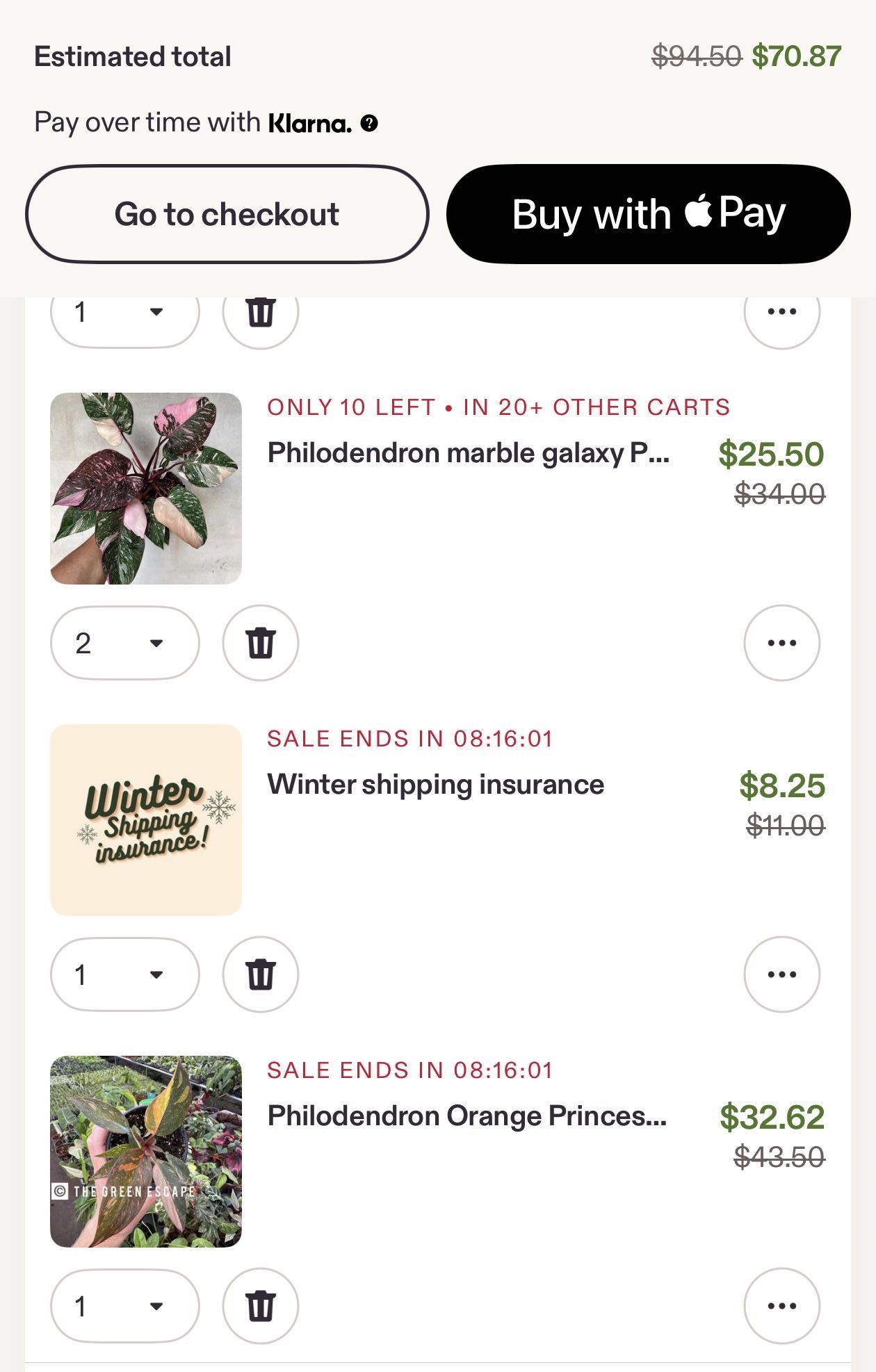Trash the Philodendron Orange Princess item
The width and height of the screenshot is (876, 1372).
(261, 1306)
